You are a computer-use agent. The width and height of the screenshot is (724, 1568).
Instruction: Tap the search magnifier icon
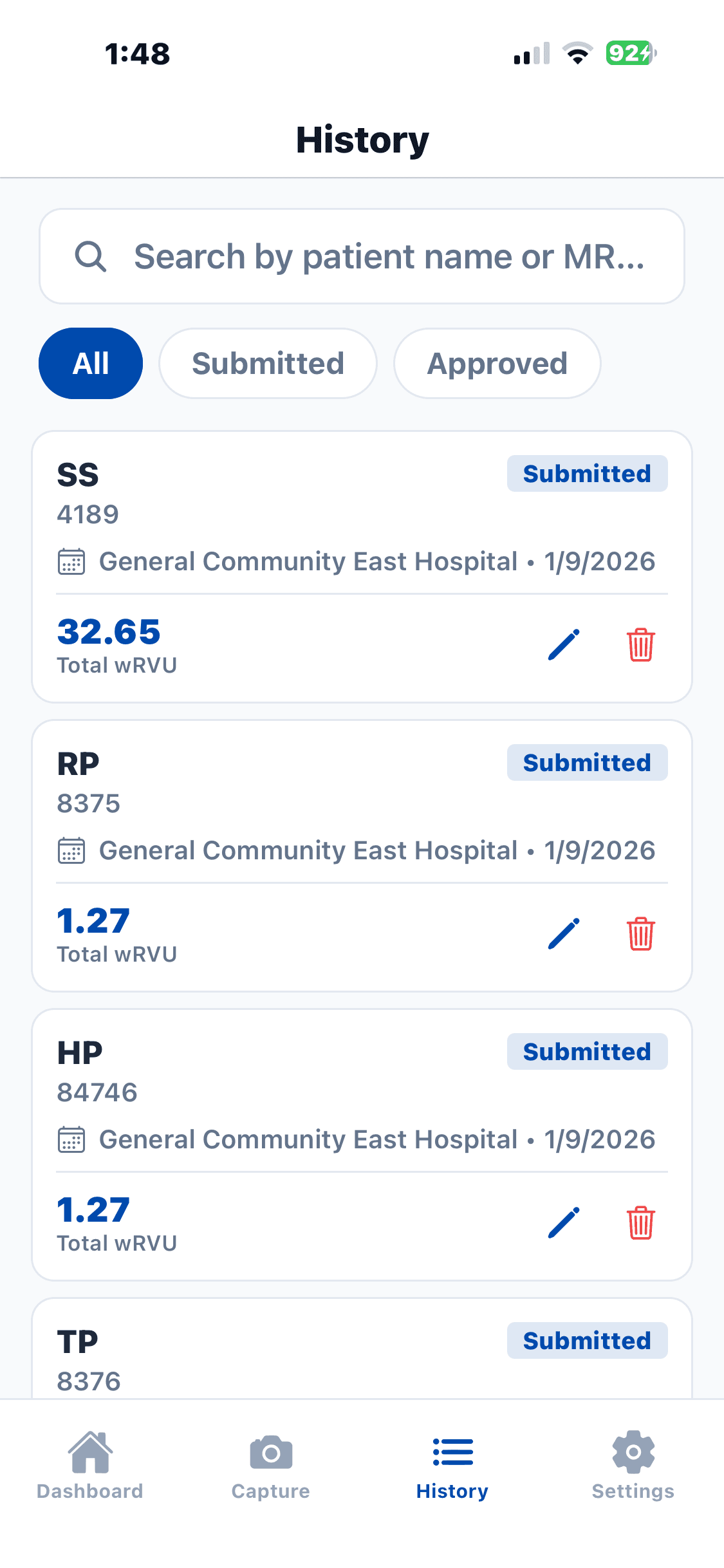(92, 256)
